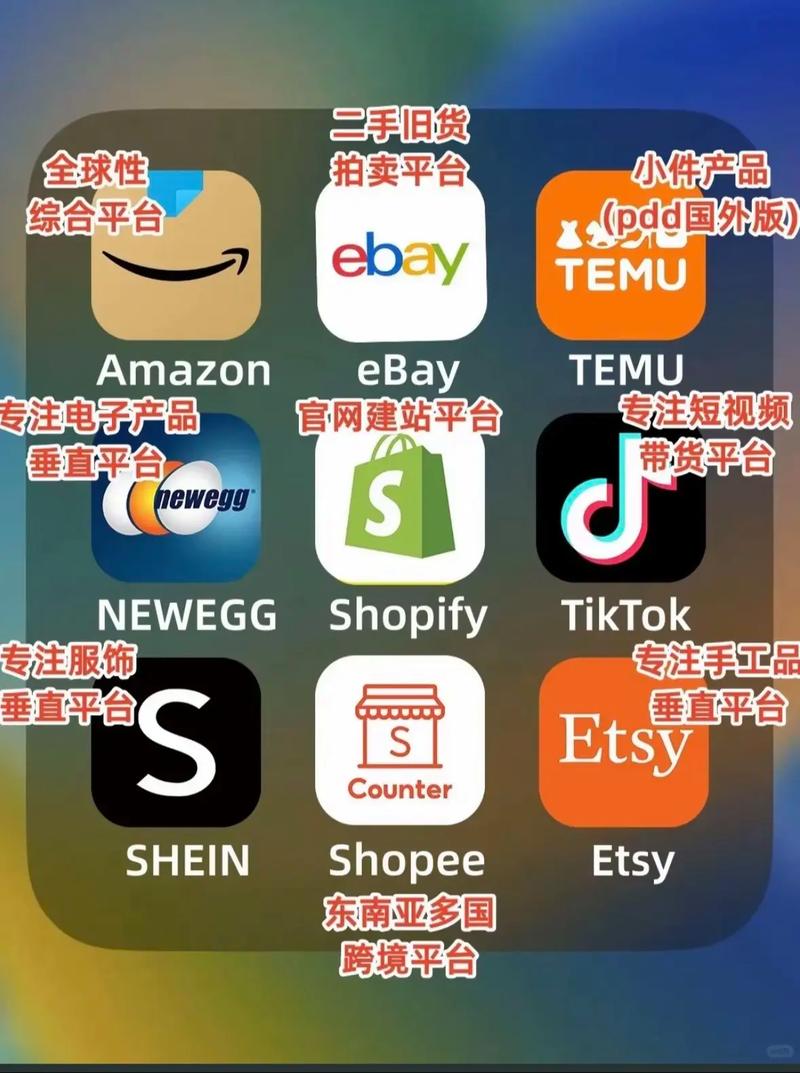Select the 小件产品(pdd国外版) annotation near TEMU
This screenshot has height=1073, width=800.
pos(706,192)
